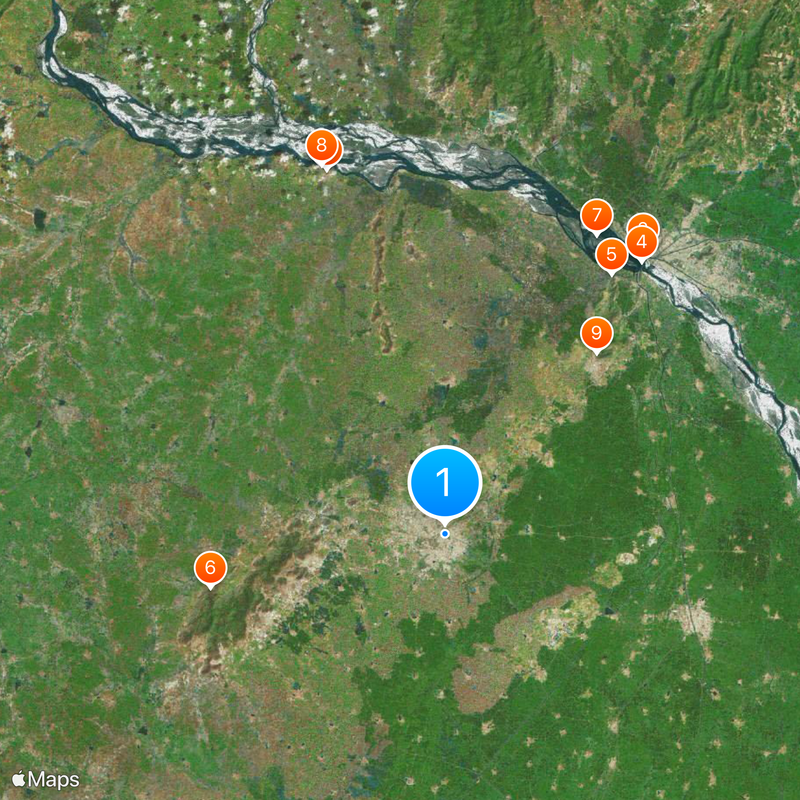
Task: Open map pin number 8
Action: click(x=320, y=146)
